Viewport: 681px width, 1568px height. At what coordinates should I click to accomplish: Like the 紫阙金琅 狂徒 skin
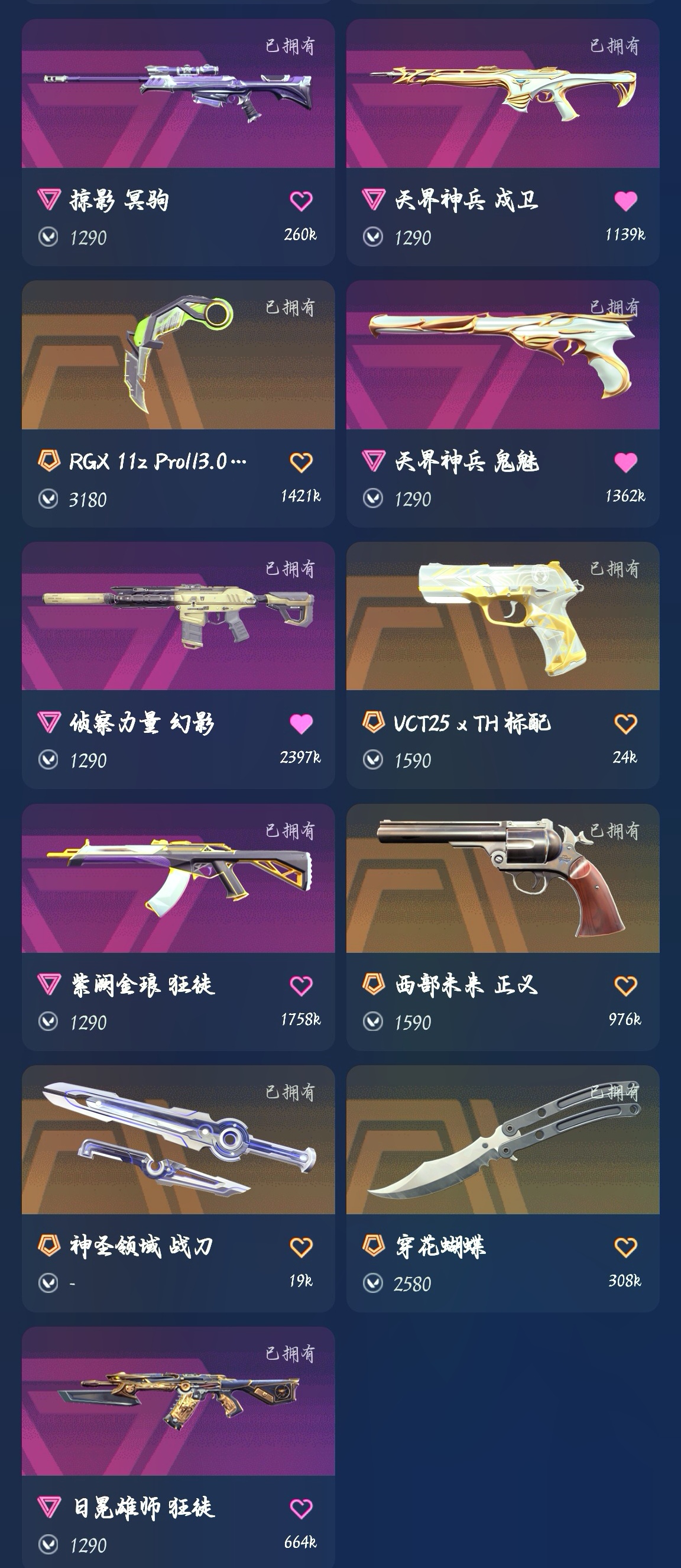(301, 985)
